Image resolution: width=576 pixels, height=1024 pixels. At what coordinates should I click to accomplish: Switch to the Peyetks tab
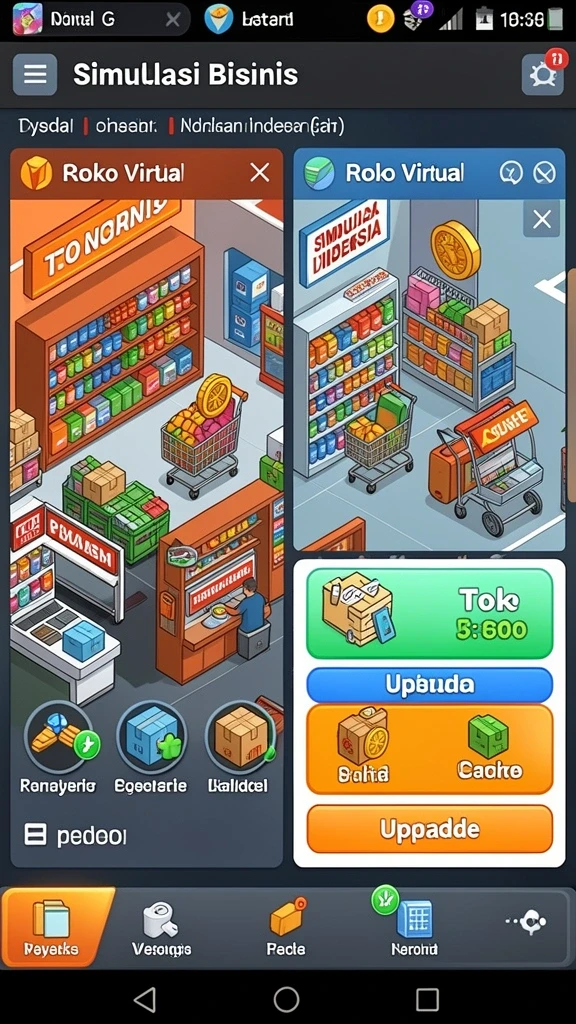(x=52, y=927)
